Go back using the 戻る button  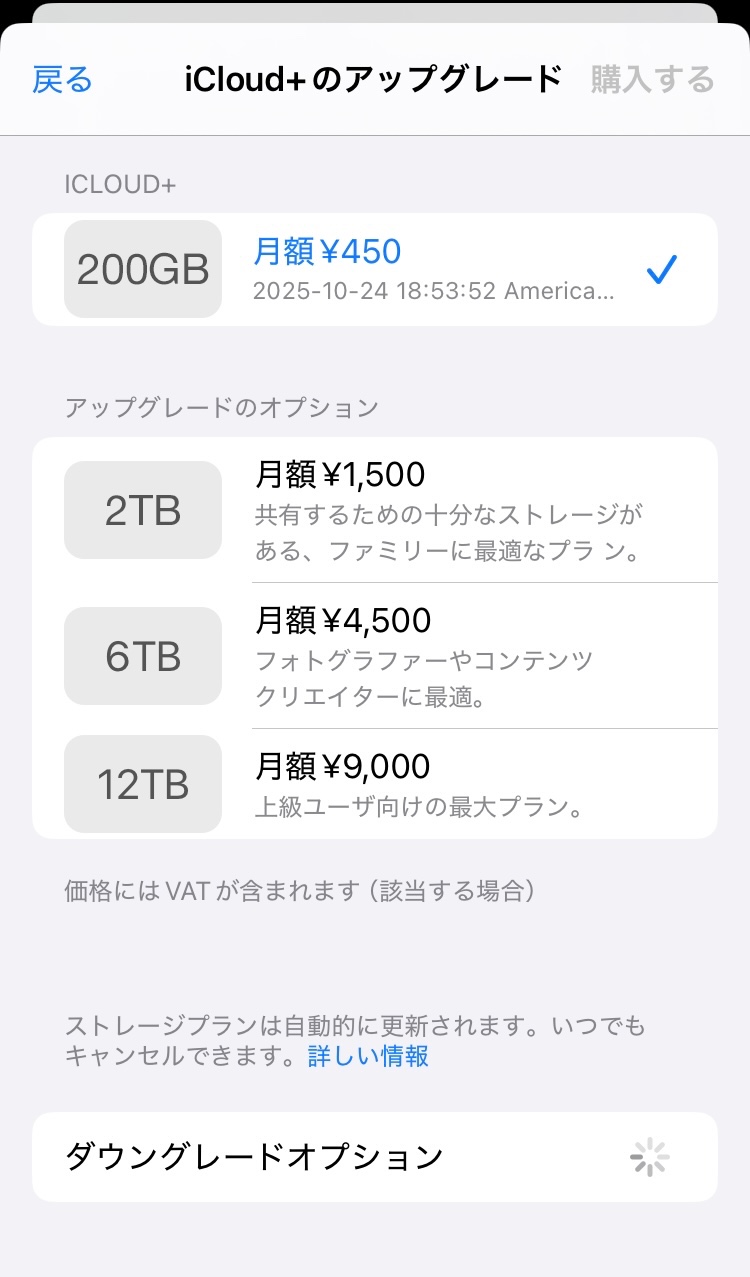click(x=62, y=79)
